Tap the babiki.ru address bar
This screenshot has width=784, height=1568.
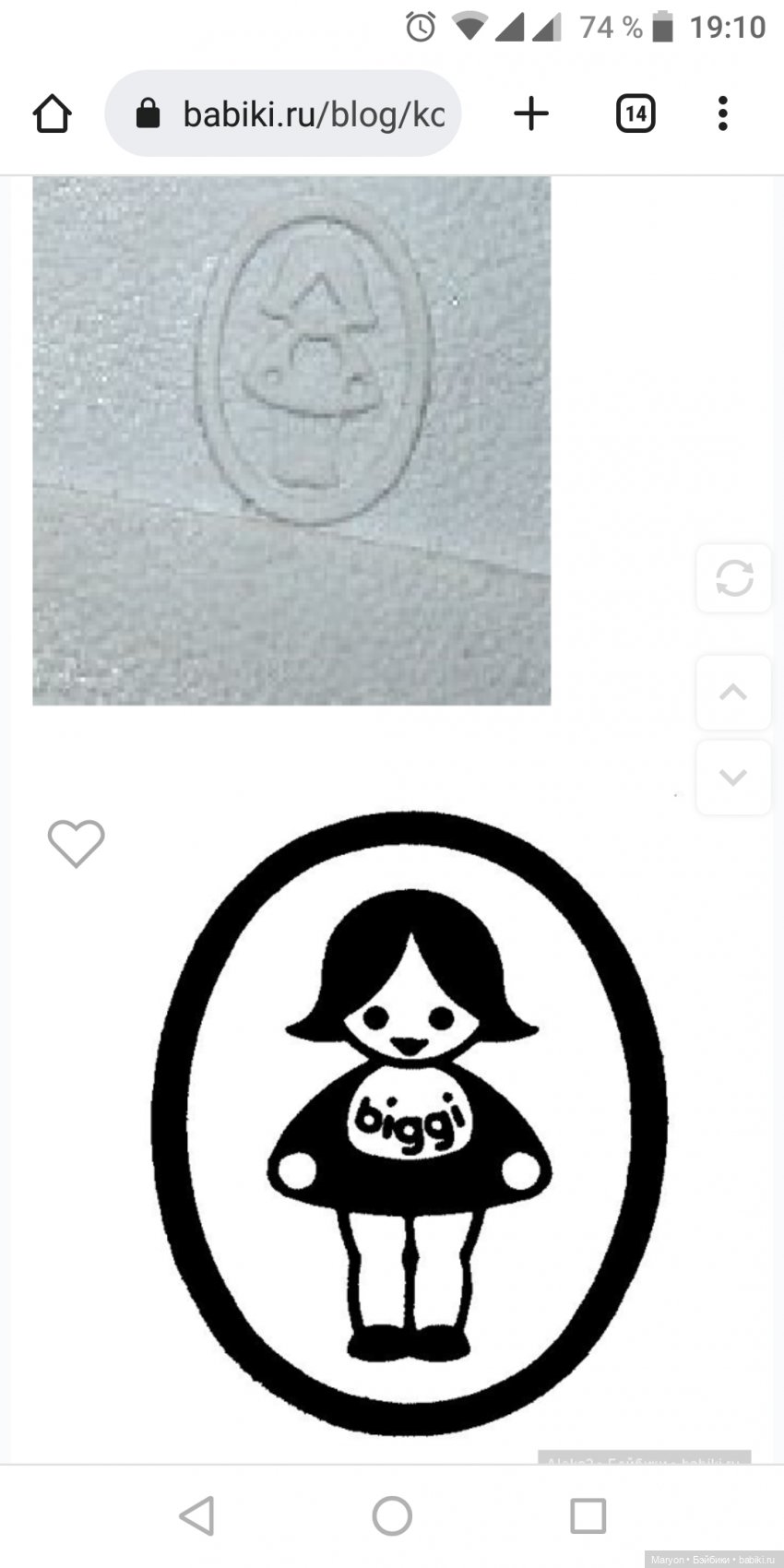tap(284, 114)
